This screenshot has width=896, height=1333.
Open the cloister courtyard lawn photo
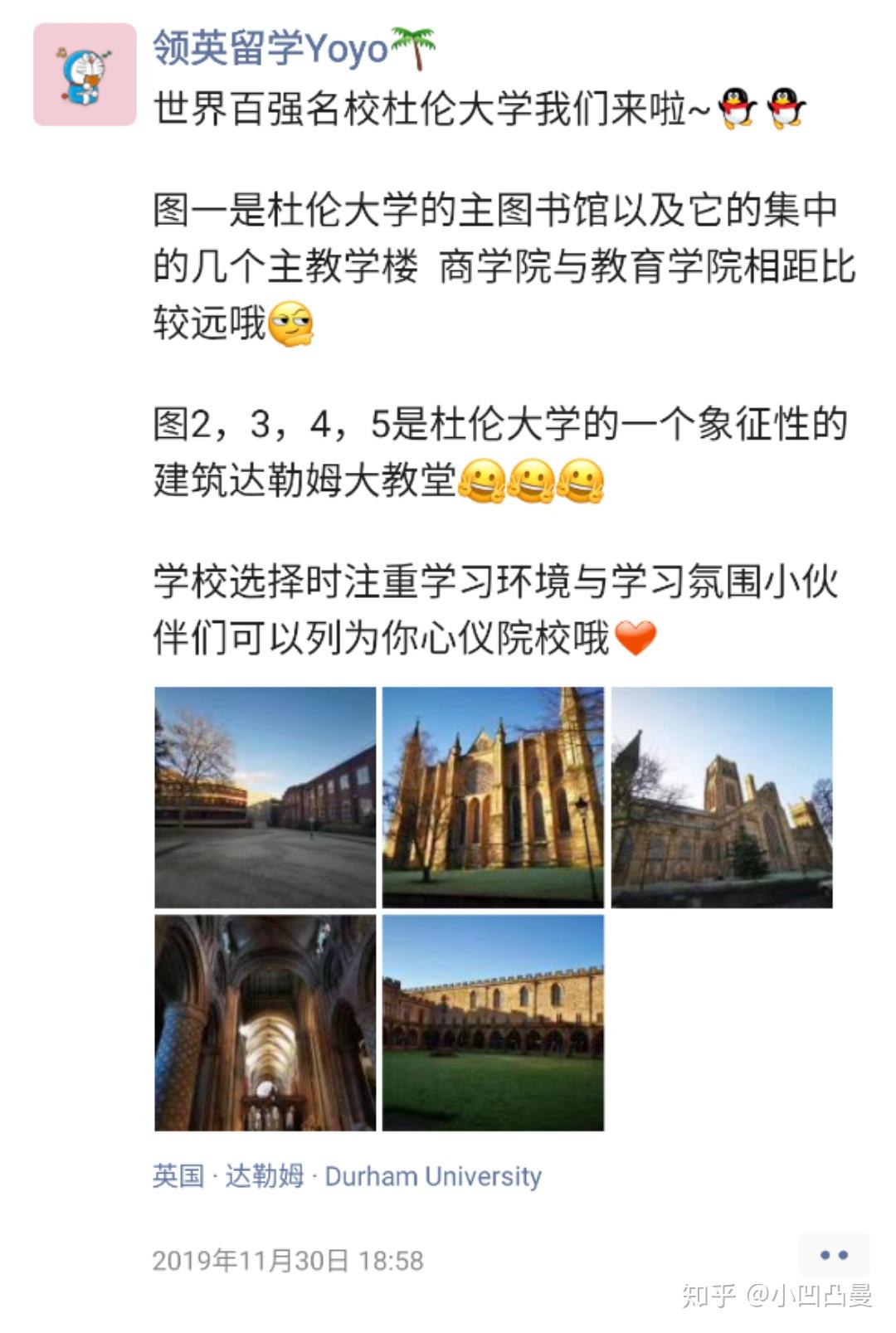[493, 1023]
